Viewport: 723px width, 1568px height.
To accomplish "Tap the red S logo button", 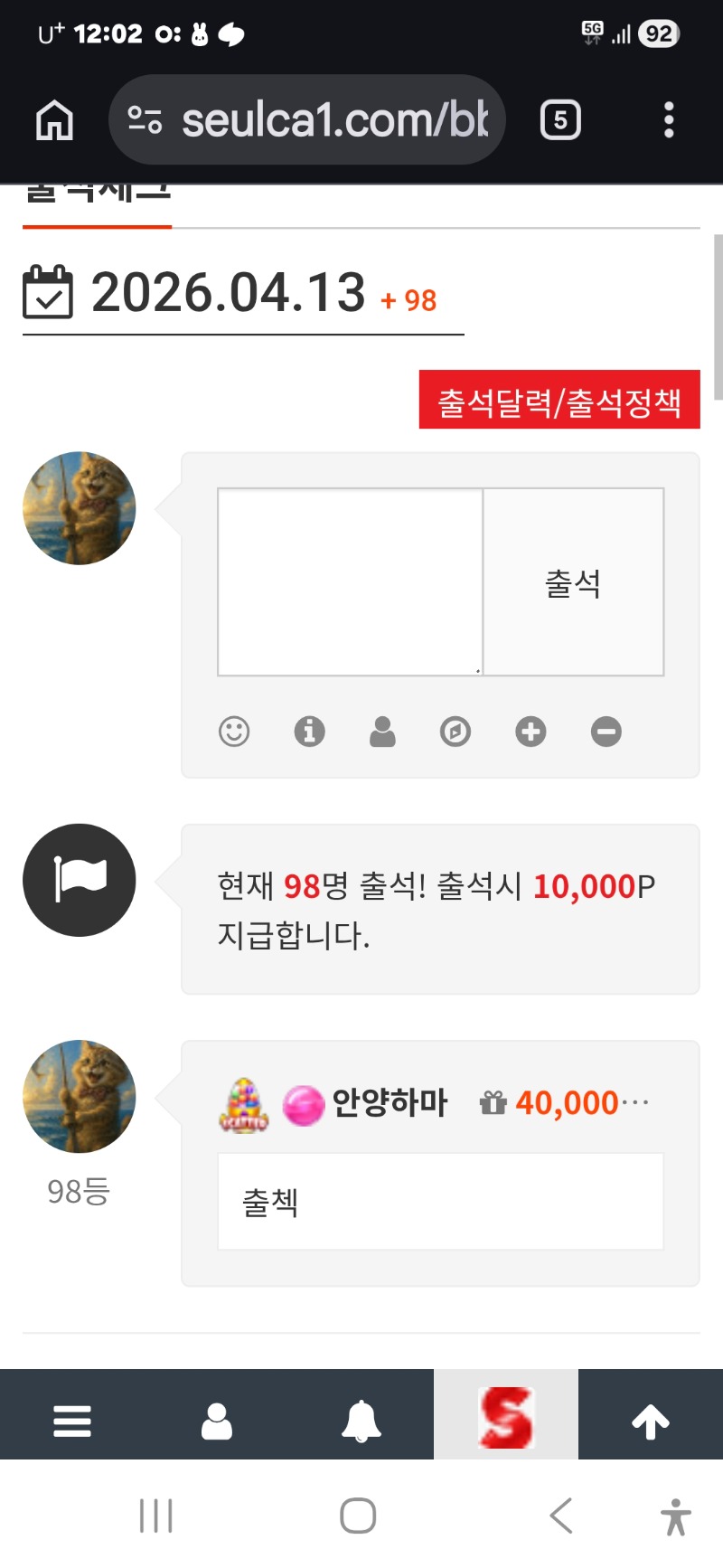I will 506,1417.
